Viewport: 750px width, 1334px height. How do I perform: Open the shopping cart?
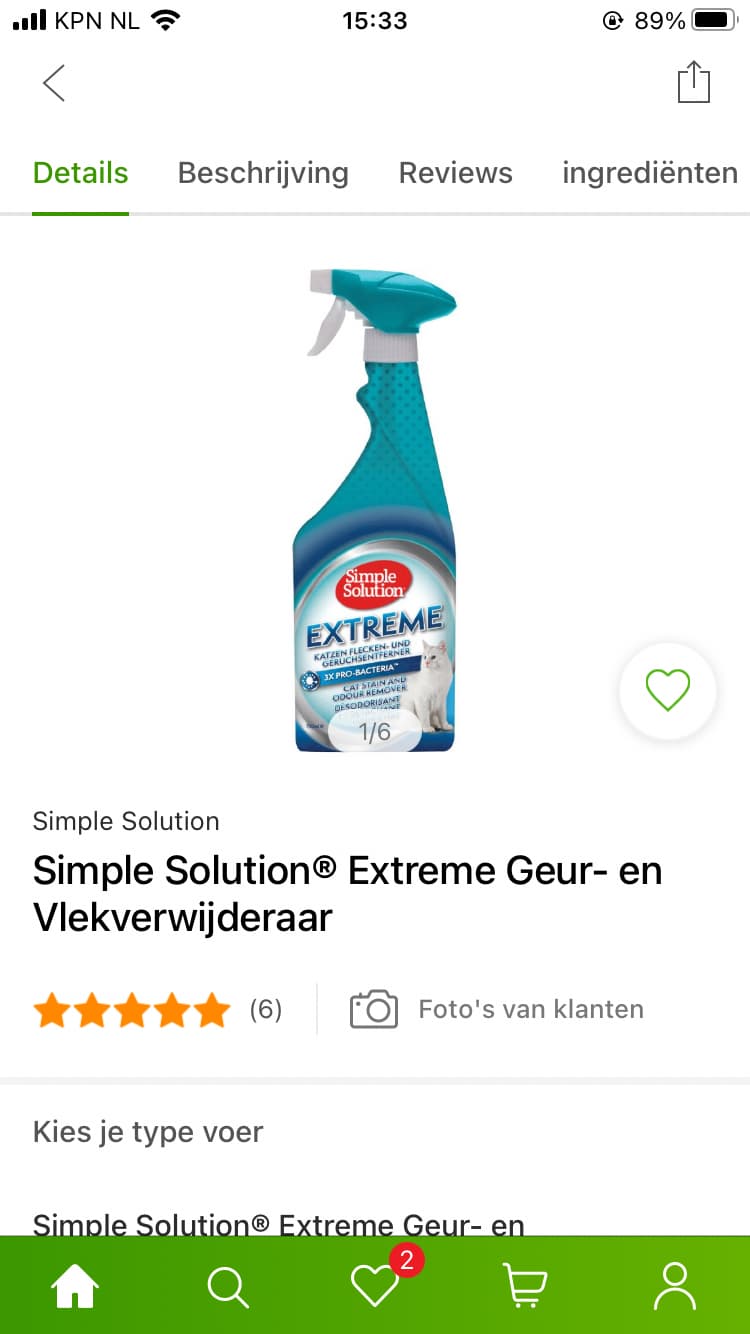[524, 1286]
